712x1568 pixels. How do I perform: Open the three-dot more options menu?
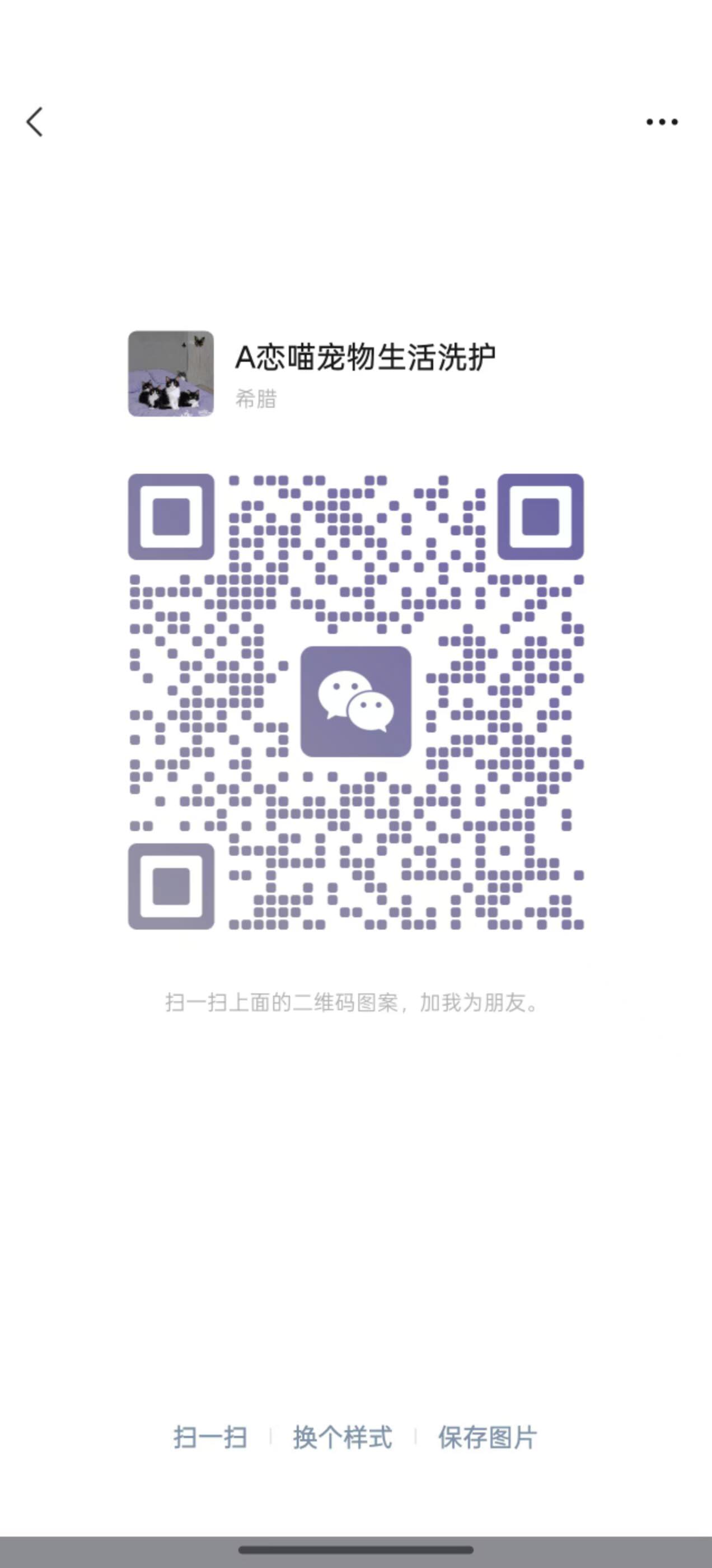tap(662, 122)
